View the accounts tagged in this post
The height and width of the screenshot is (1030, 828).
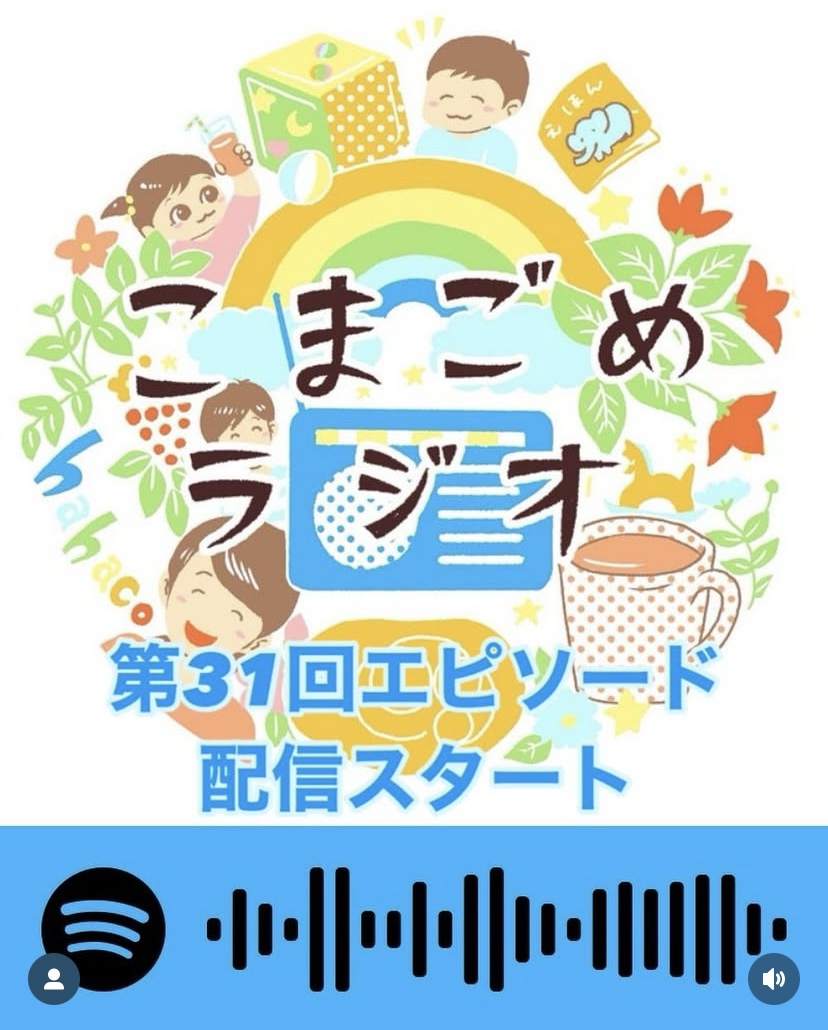[x=54, y=979]
